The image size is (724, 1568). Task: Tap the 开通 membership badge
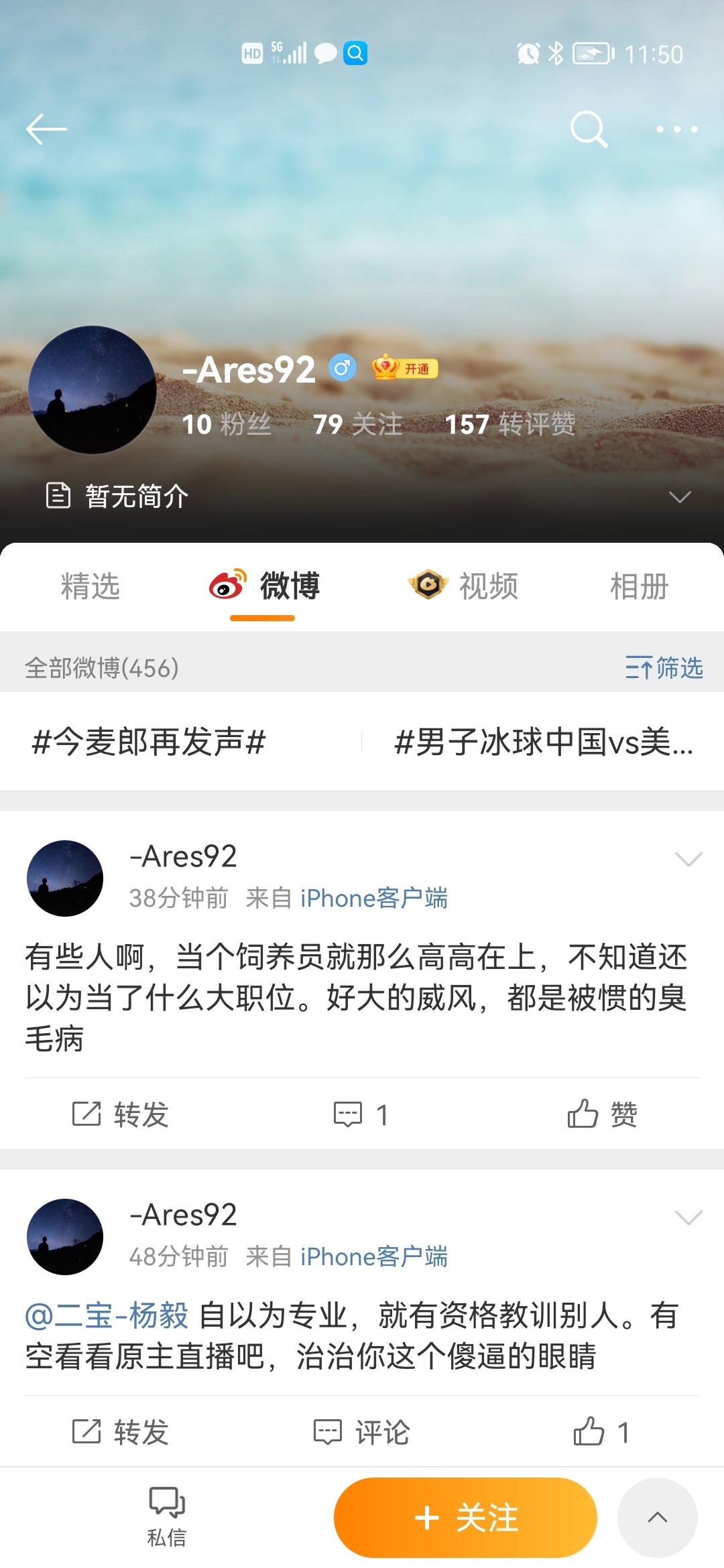405,368
